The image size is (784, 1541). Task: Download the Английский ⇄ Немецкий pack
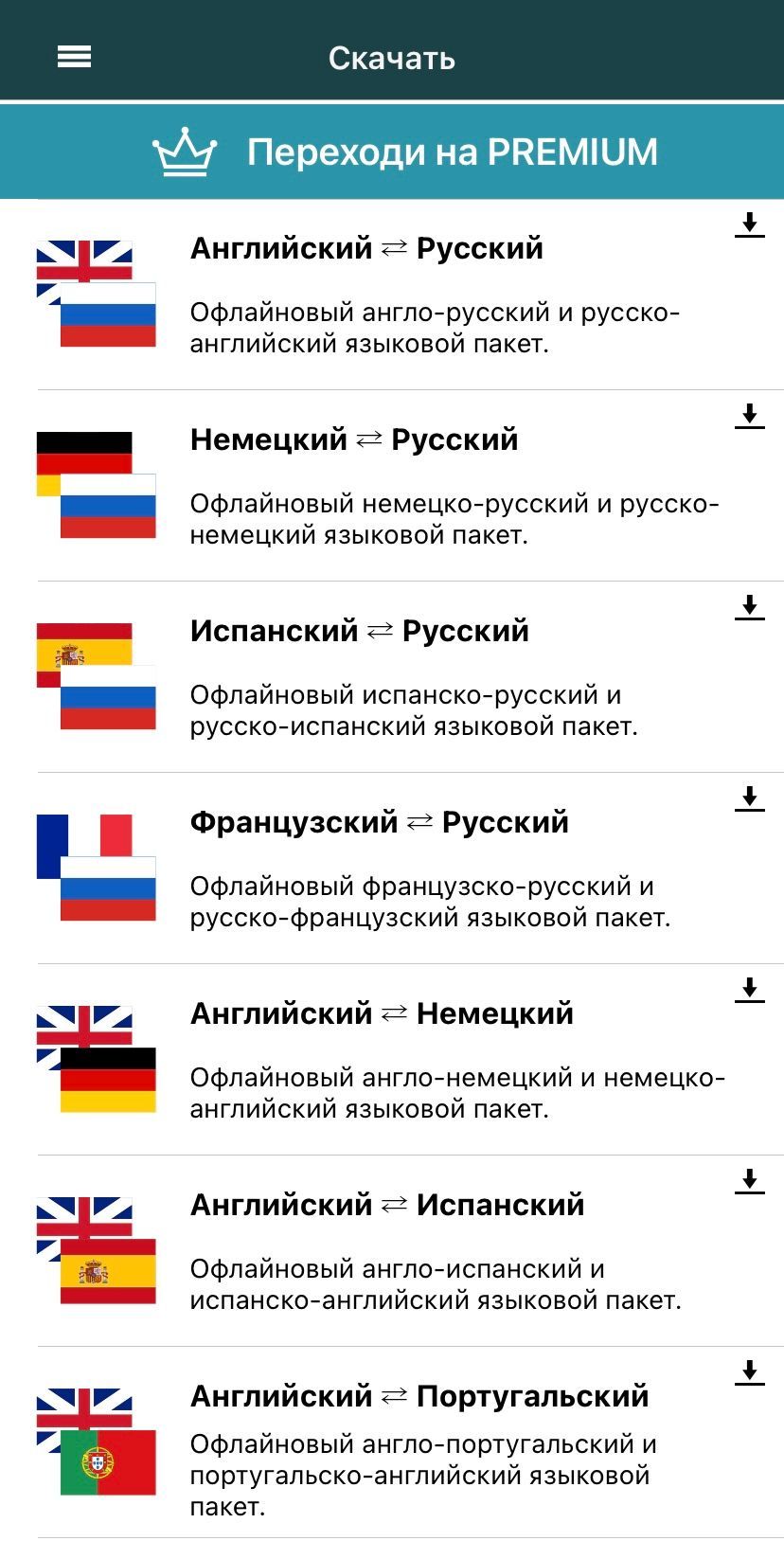click(x=749, y=991)
